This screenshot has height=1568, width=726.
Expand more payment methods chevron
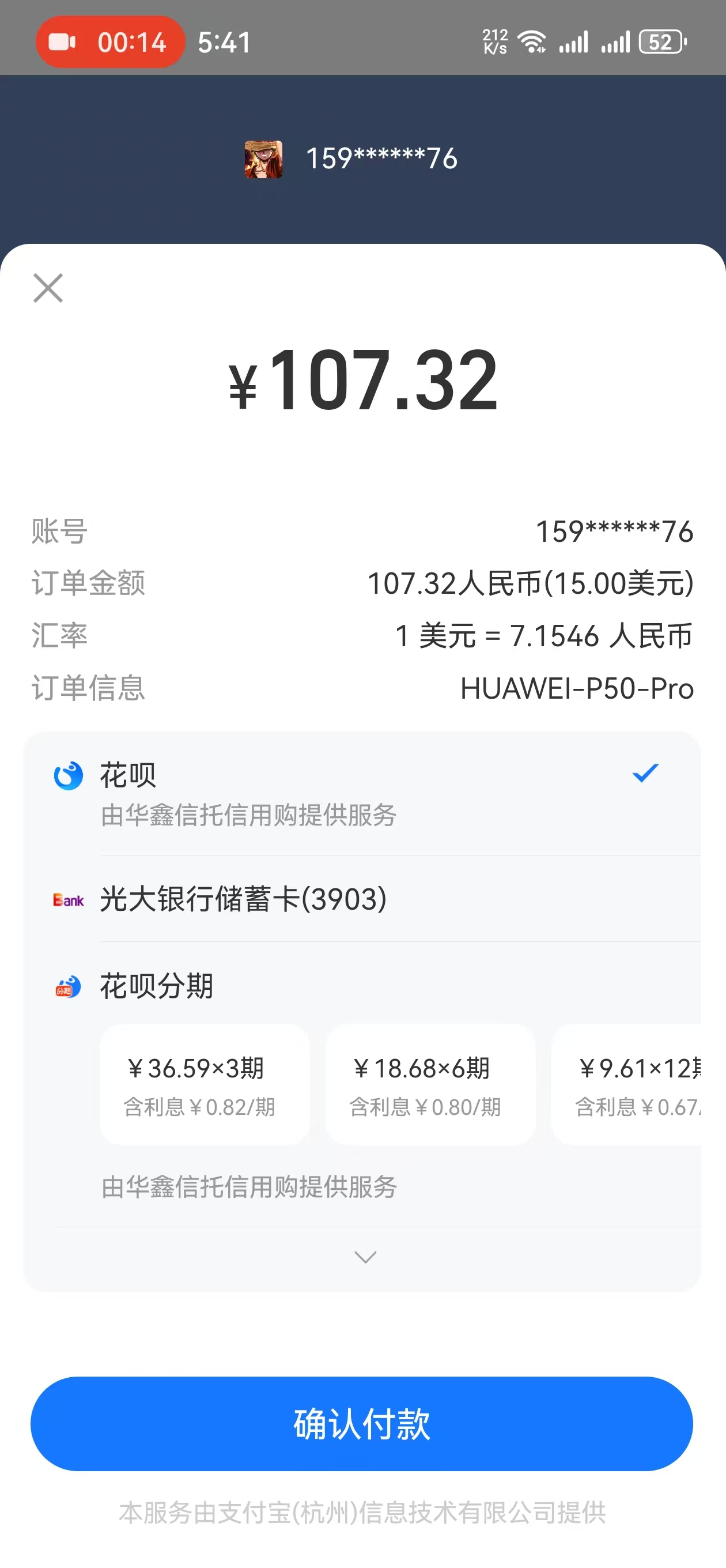(x=365, y=1257)
